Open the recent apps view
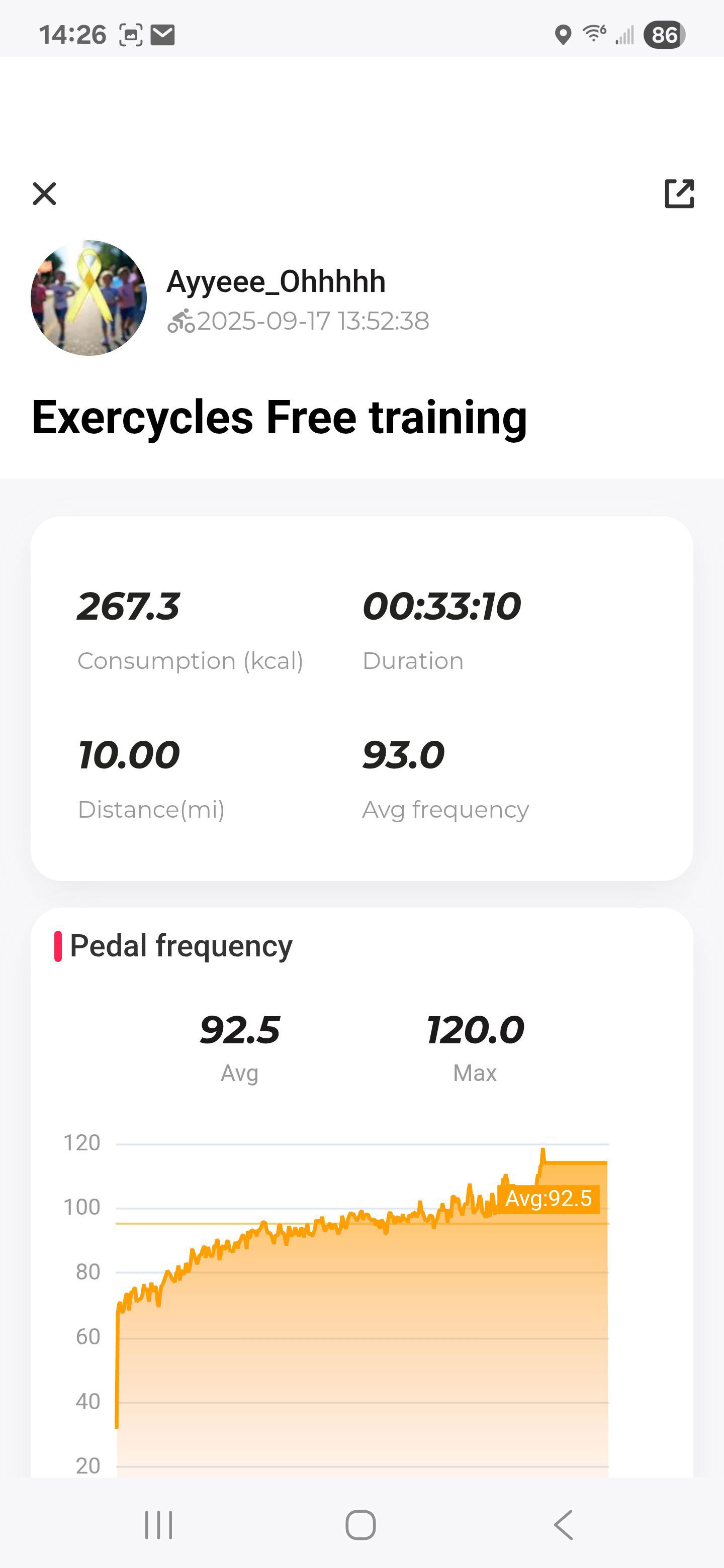Screen dimensions: 724x1568 click(159, 1525)
